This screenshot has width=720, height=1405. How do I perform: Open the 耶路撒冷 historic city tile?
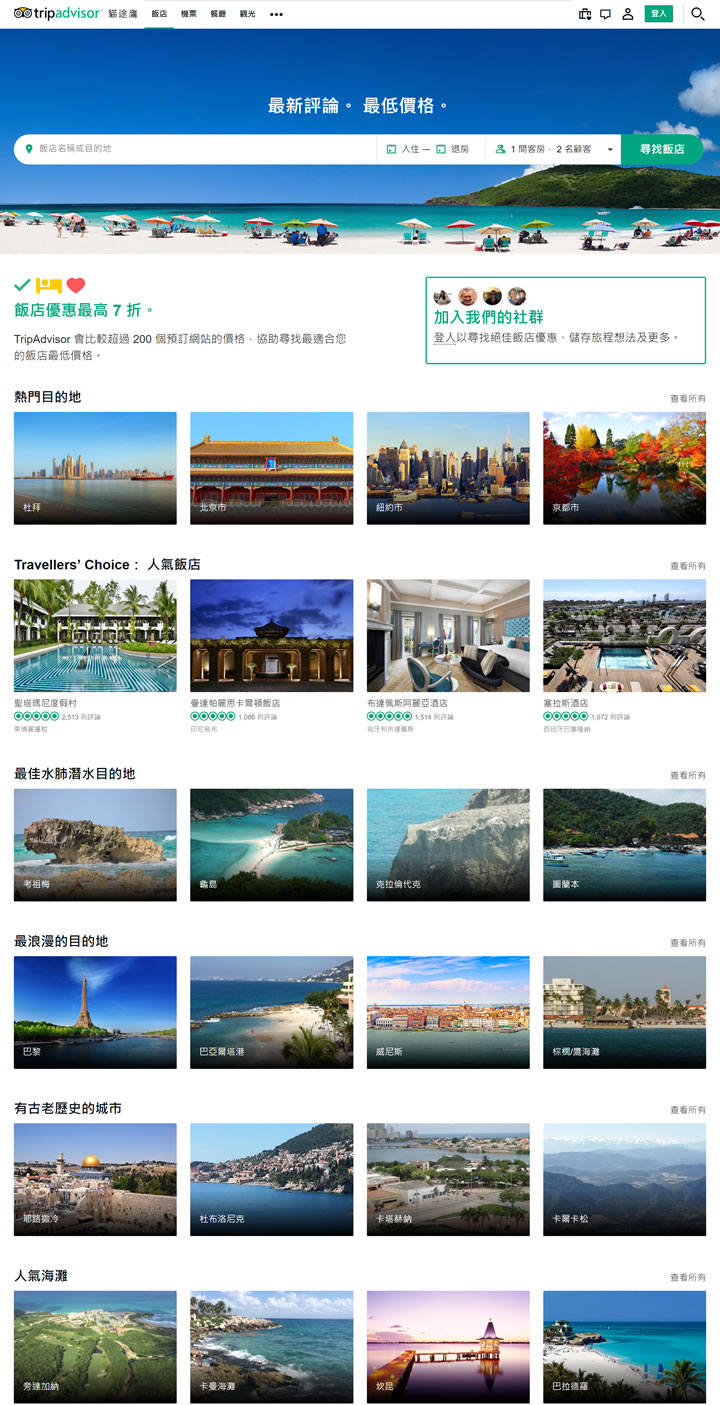click(95, 1178)
